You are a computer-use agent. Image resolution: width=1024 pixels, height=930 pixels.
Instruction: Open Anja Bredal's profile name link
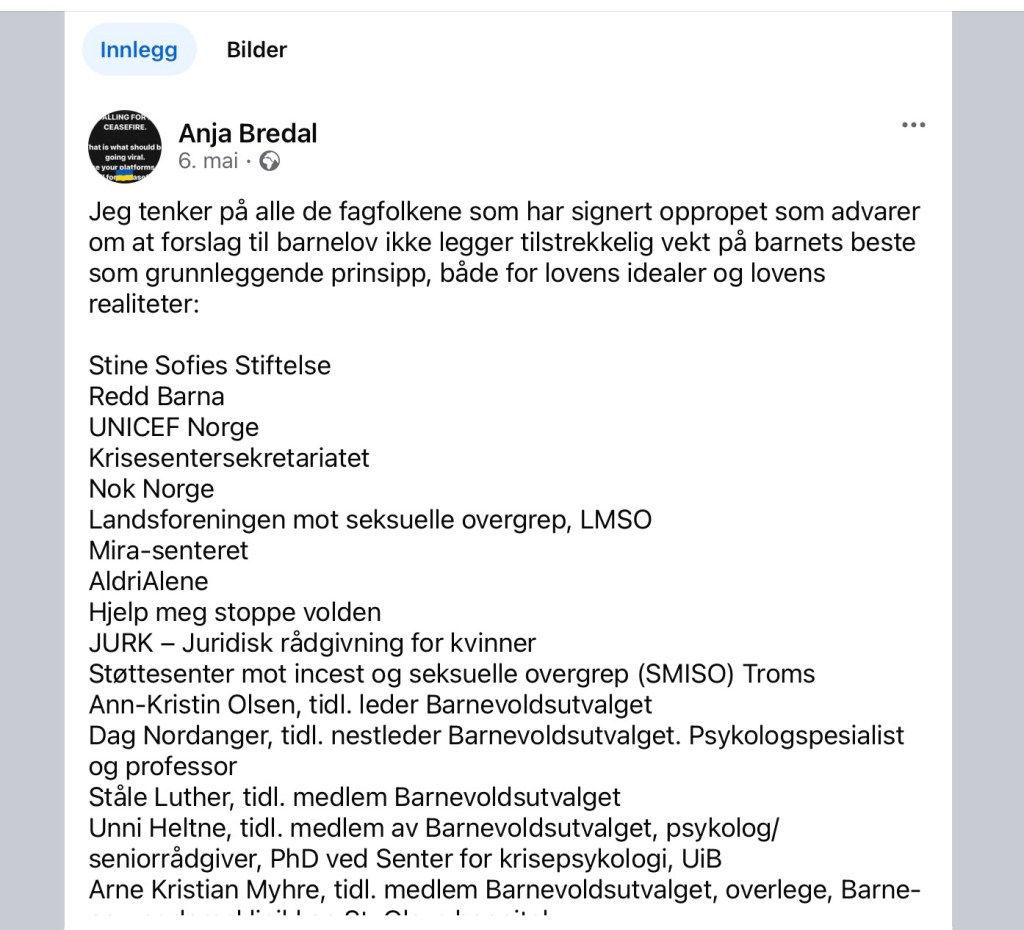click(x=247, y=133)
